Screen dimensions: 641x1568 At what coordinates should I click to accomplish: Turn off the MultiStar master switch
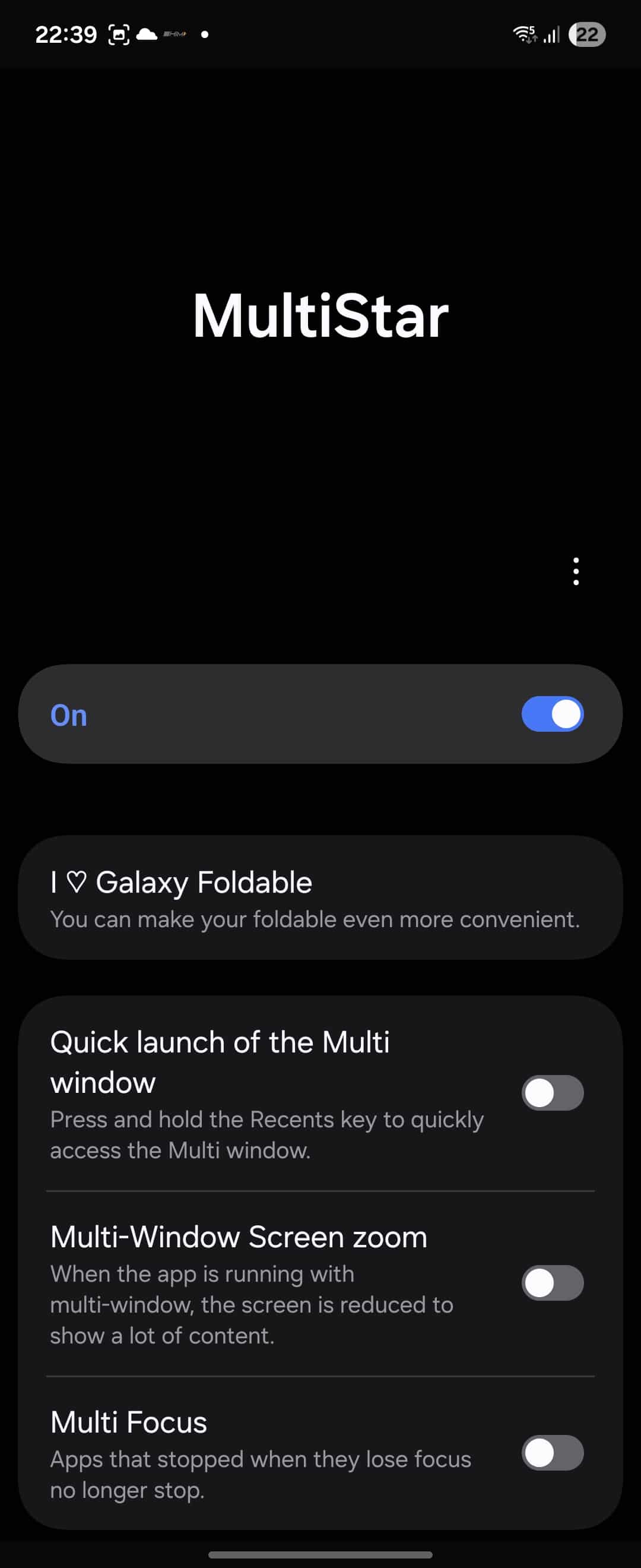coord(552,714)
